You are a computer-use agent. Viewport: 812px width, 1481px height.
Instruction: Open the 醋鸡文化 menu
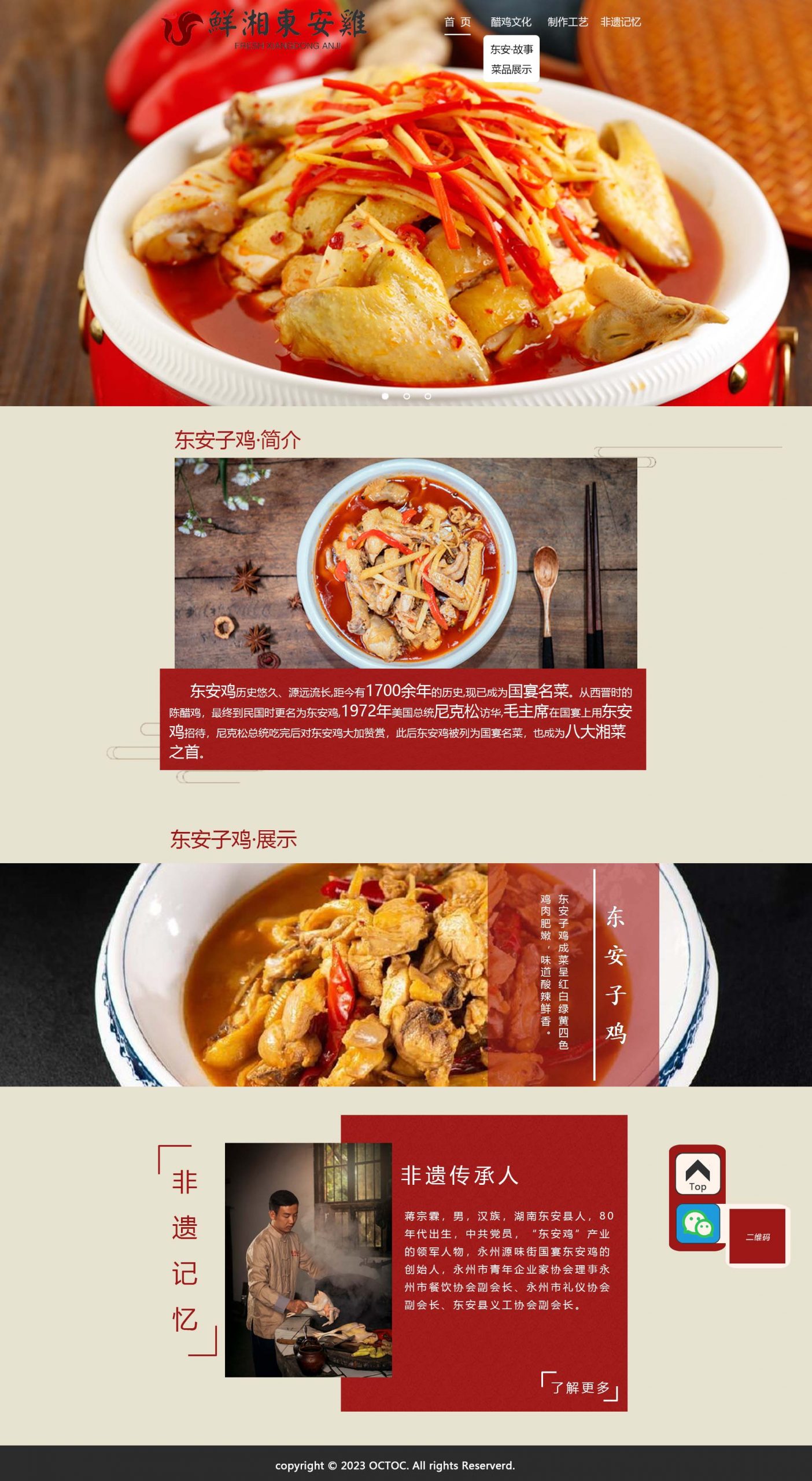[x=511, y=22]
